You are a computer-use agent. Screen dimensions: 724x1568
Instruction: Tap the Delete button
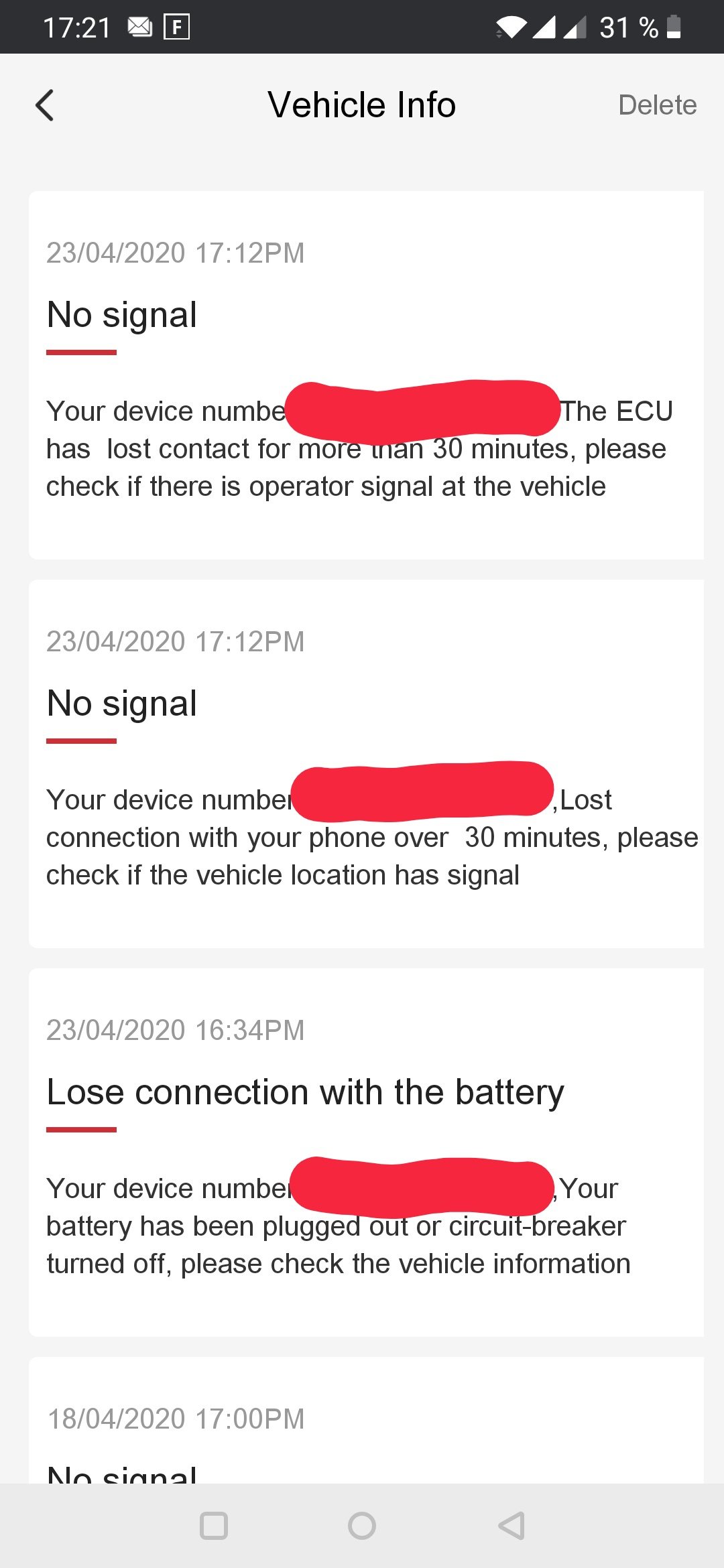(x=657, y=105)
